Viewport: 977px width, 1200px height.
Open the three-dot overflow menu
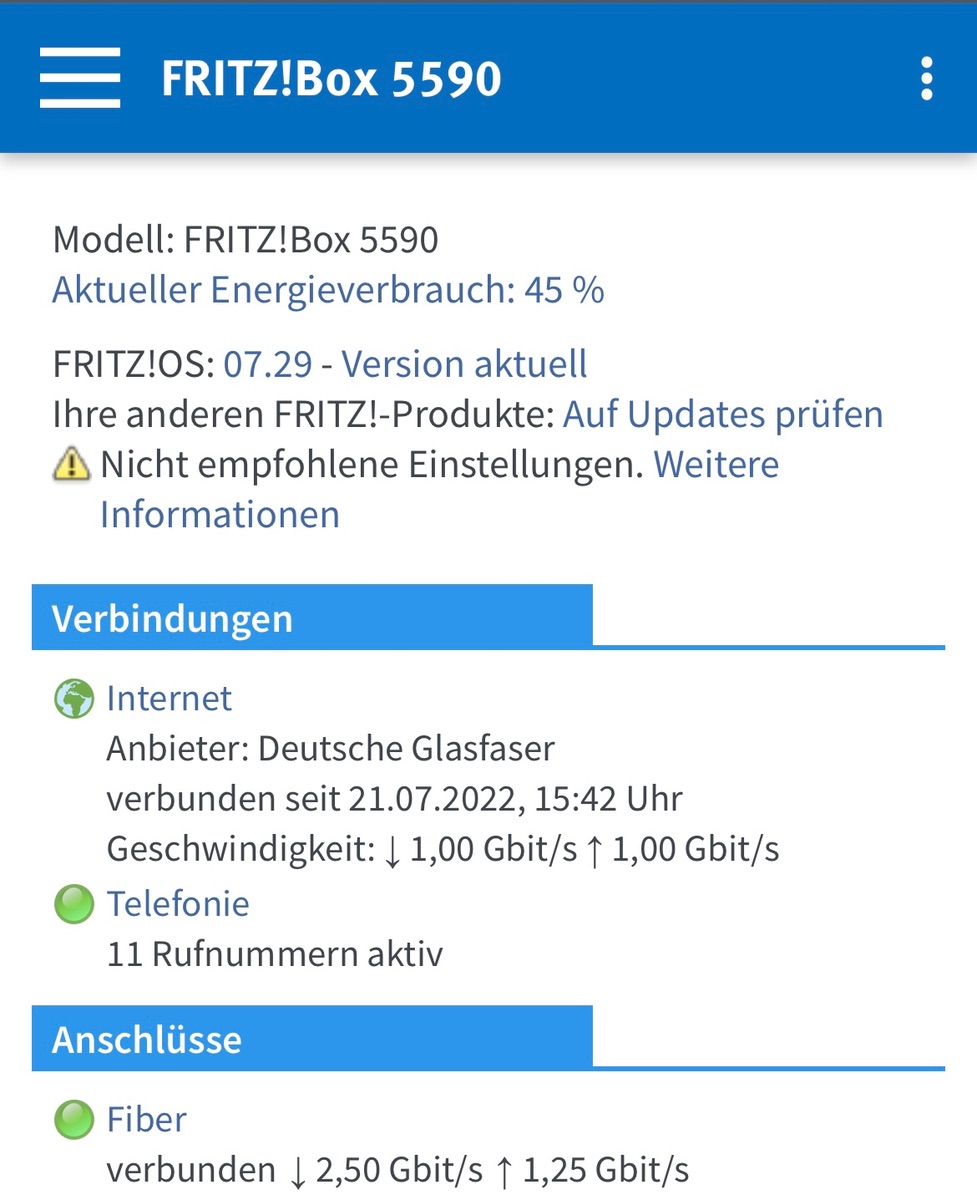point(926,78)
